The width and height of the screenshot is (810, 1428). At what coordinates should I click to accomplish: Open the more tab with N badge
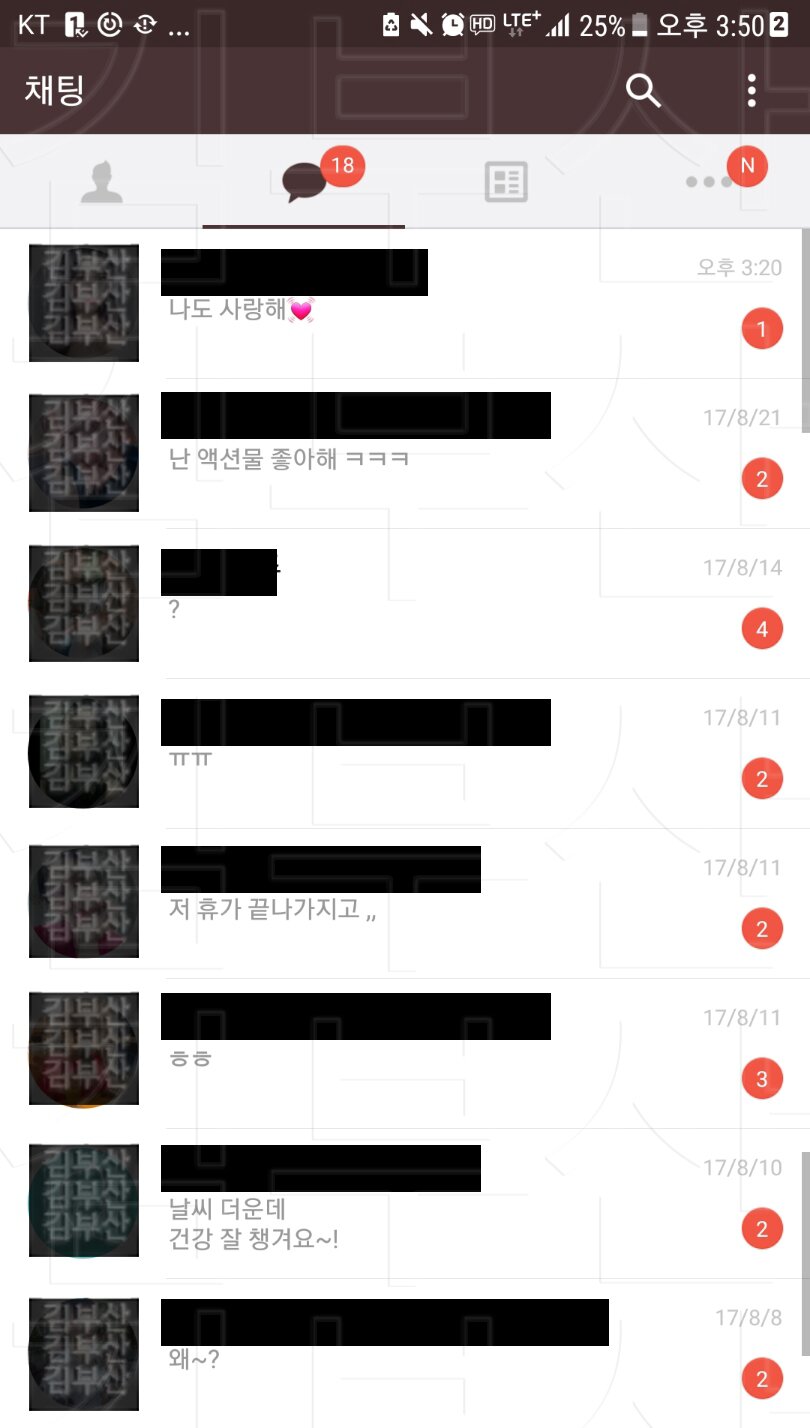coord(710,182)
